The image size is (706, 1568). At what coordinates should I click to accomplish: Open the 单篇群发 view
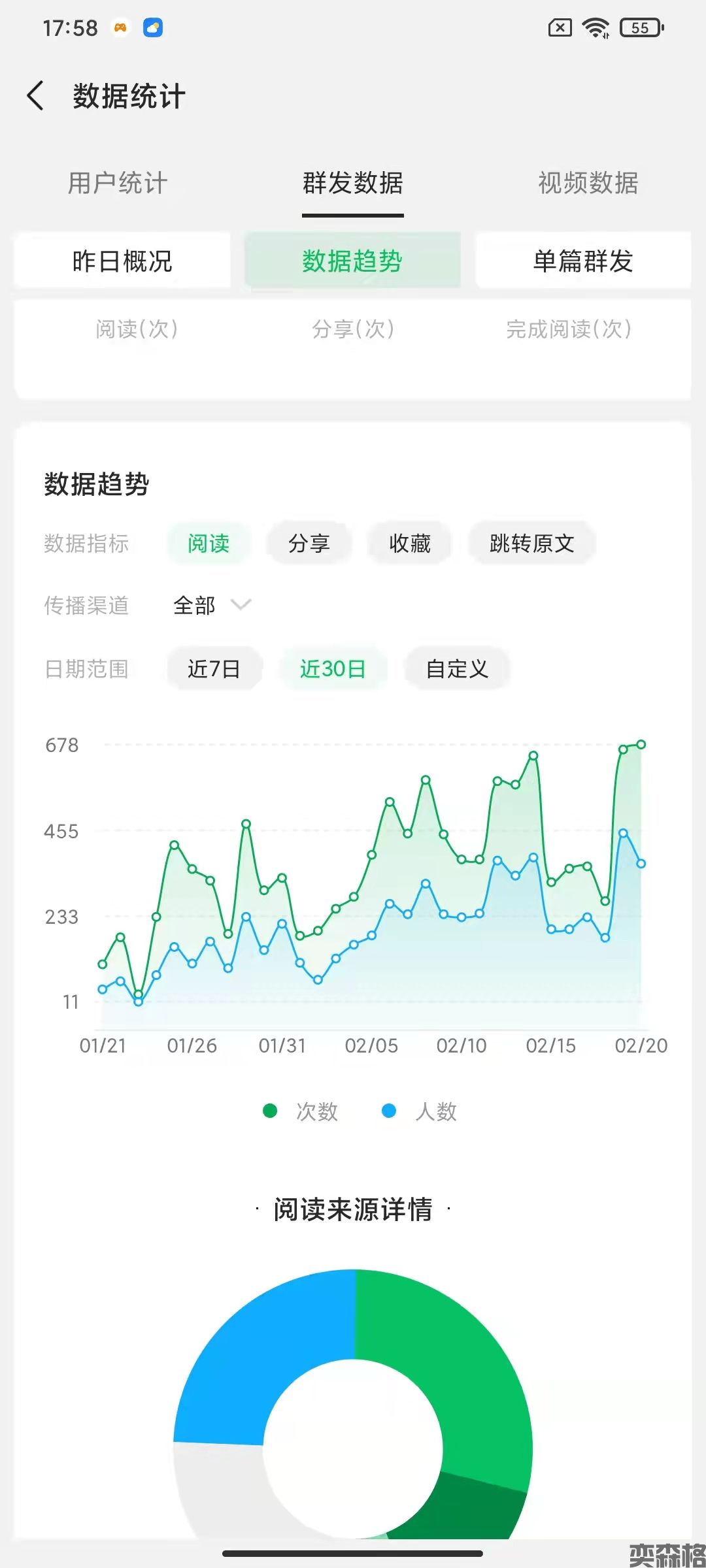(582, 261)
